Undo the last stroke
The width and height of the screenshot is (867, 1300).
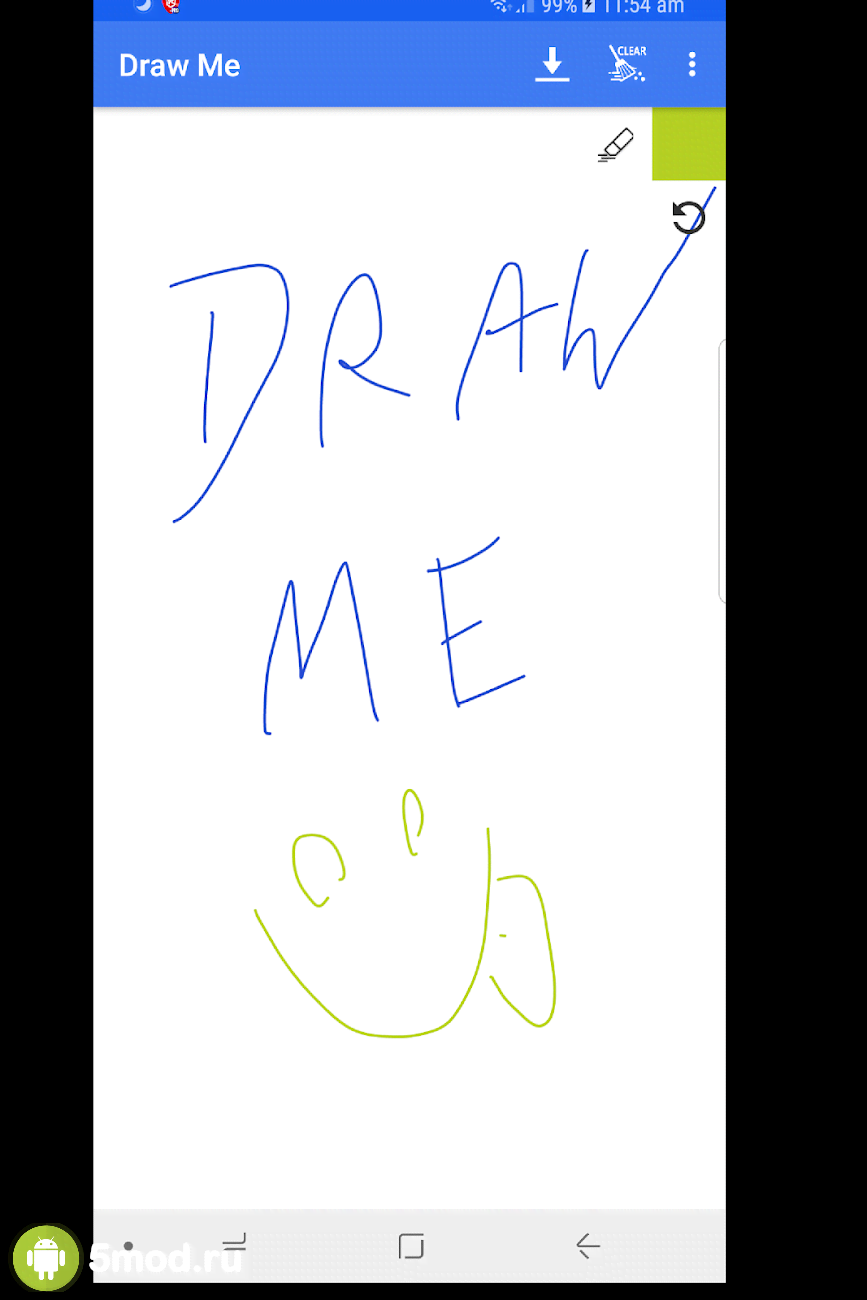688,217
